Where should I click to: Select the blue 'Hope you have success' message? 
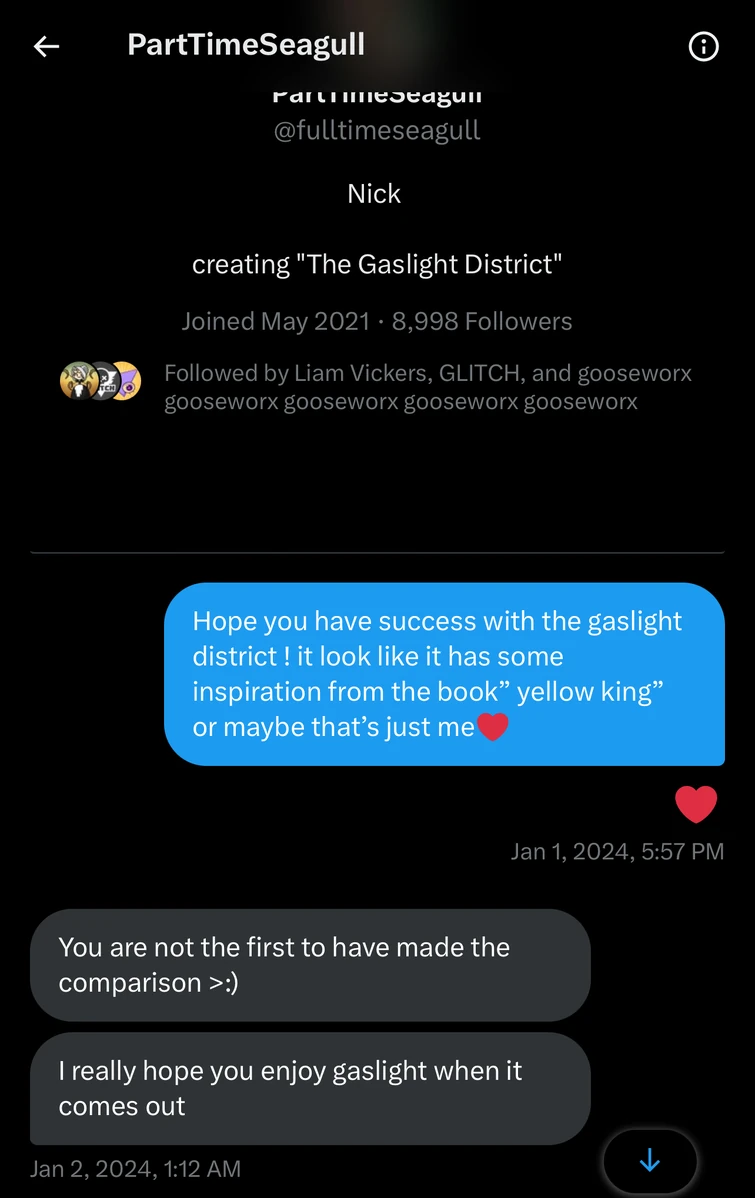coord(444,674)
